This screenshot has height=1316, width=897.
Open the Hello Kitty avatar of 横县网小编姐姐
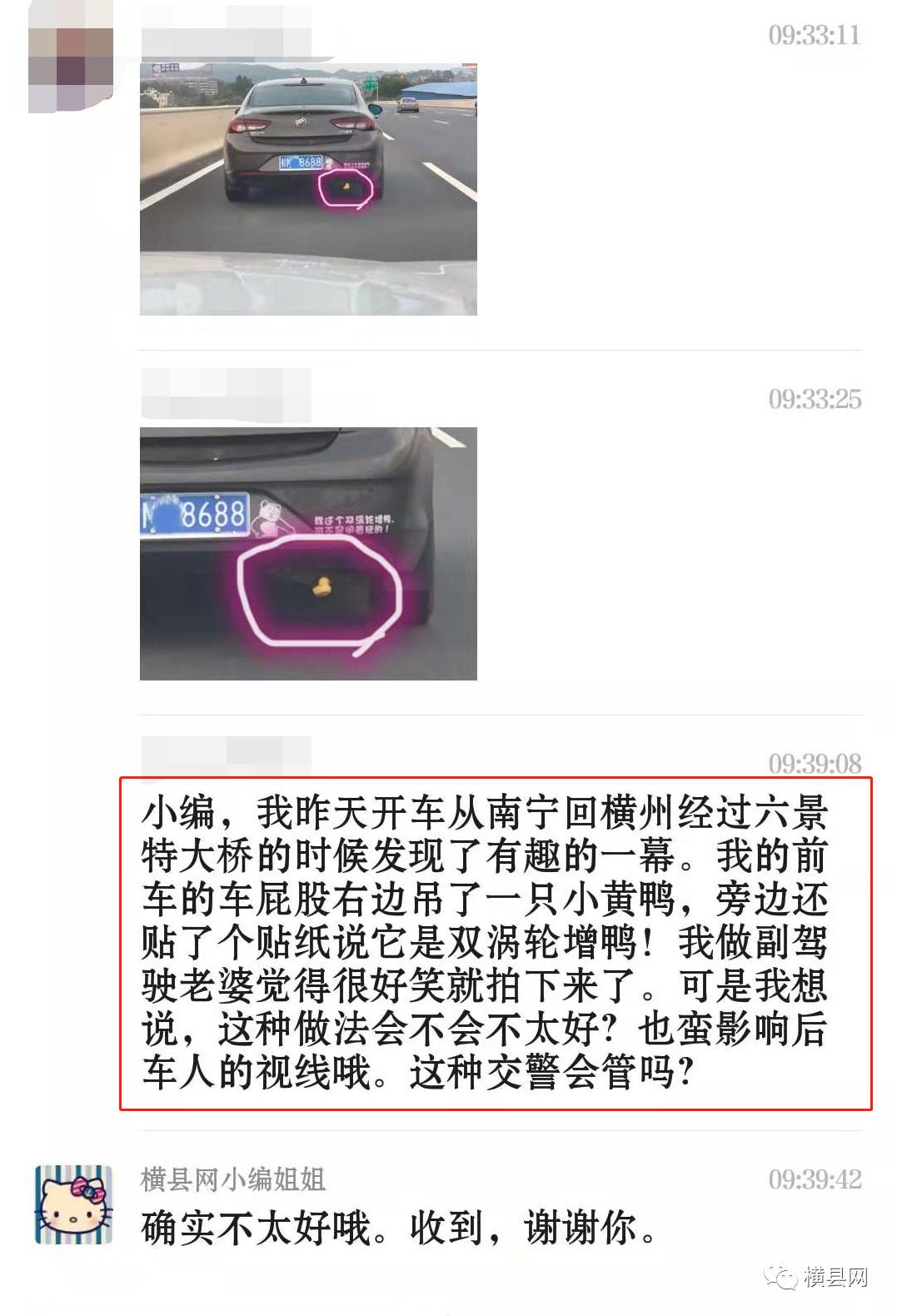pyautogui.click(x=73, y=1204)
